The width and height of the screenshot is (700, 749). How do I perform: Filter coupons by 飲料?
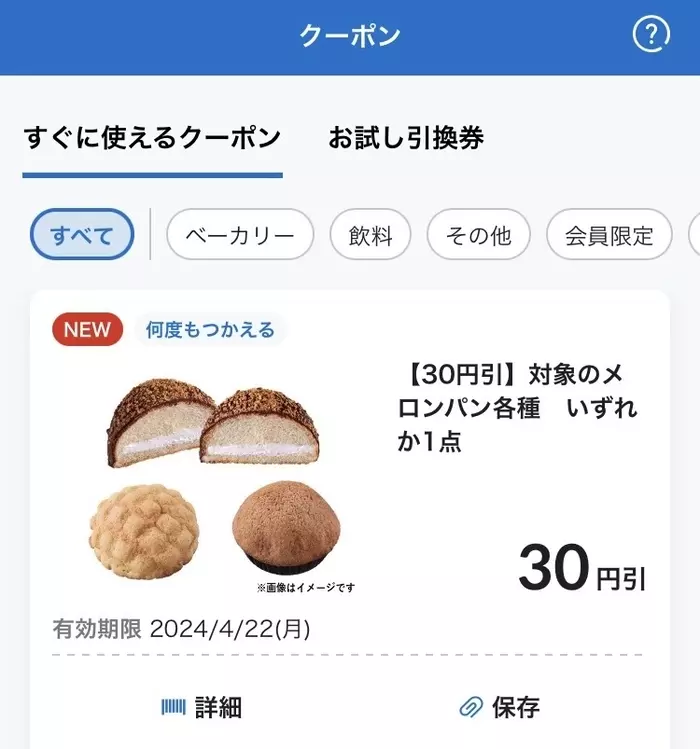tap(370, 236)
